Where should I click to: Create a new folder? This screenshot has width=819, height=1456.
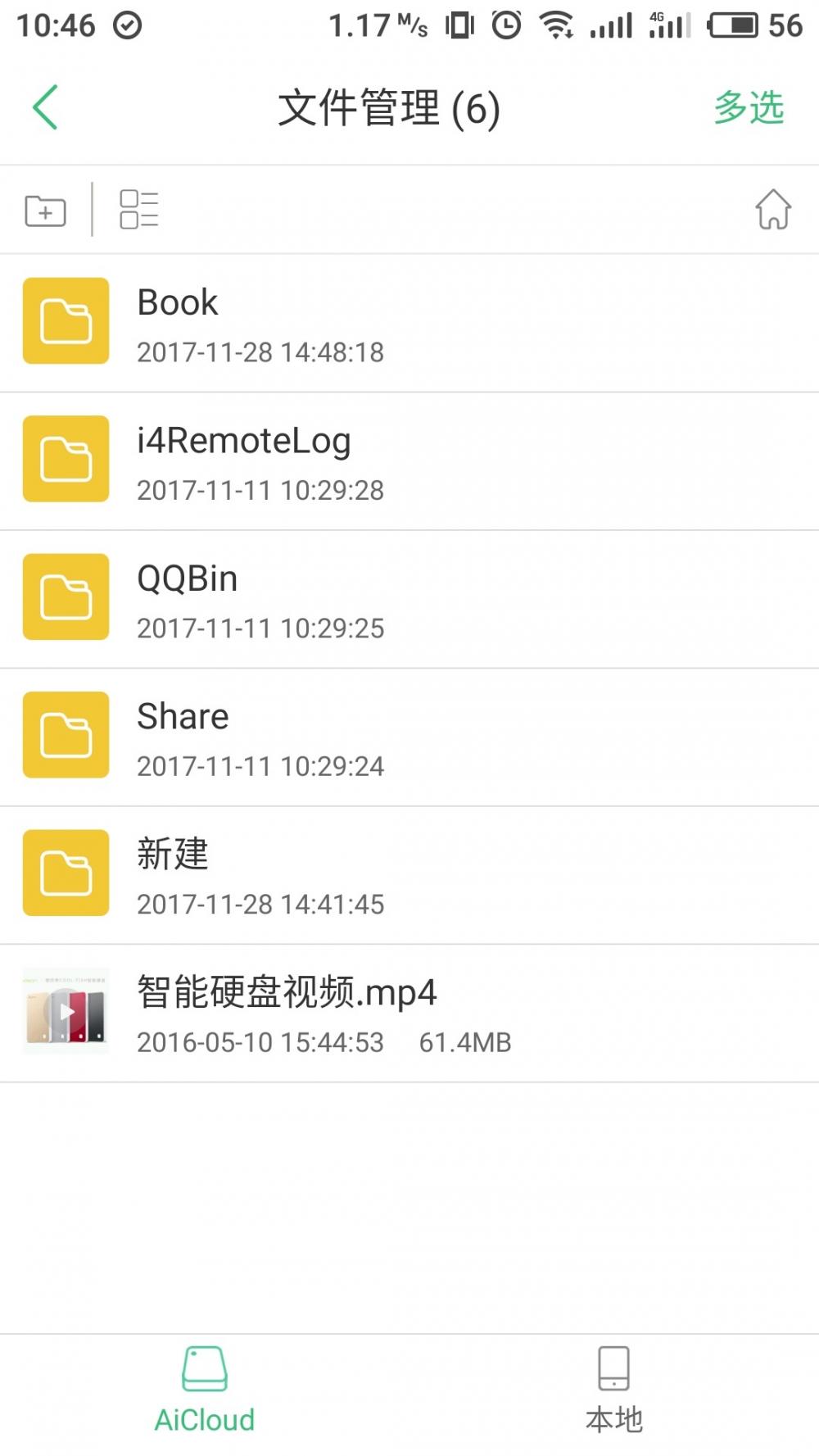(x=46, y=211)
